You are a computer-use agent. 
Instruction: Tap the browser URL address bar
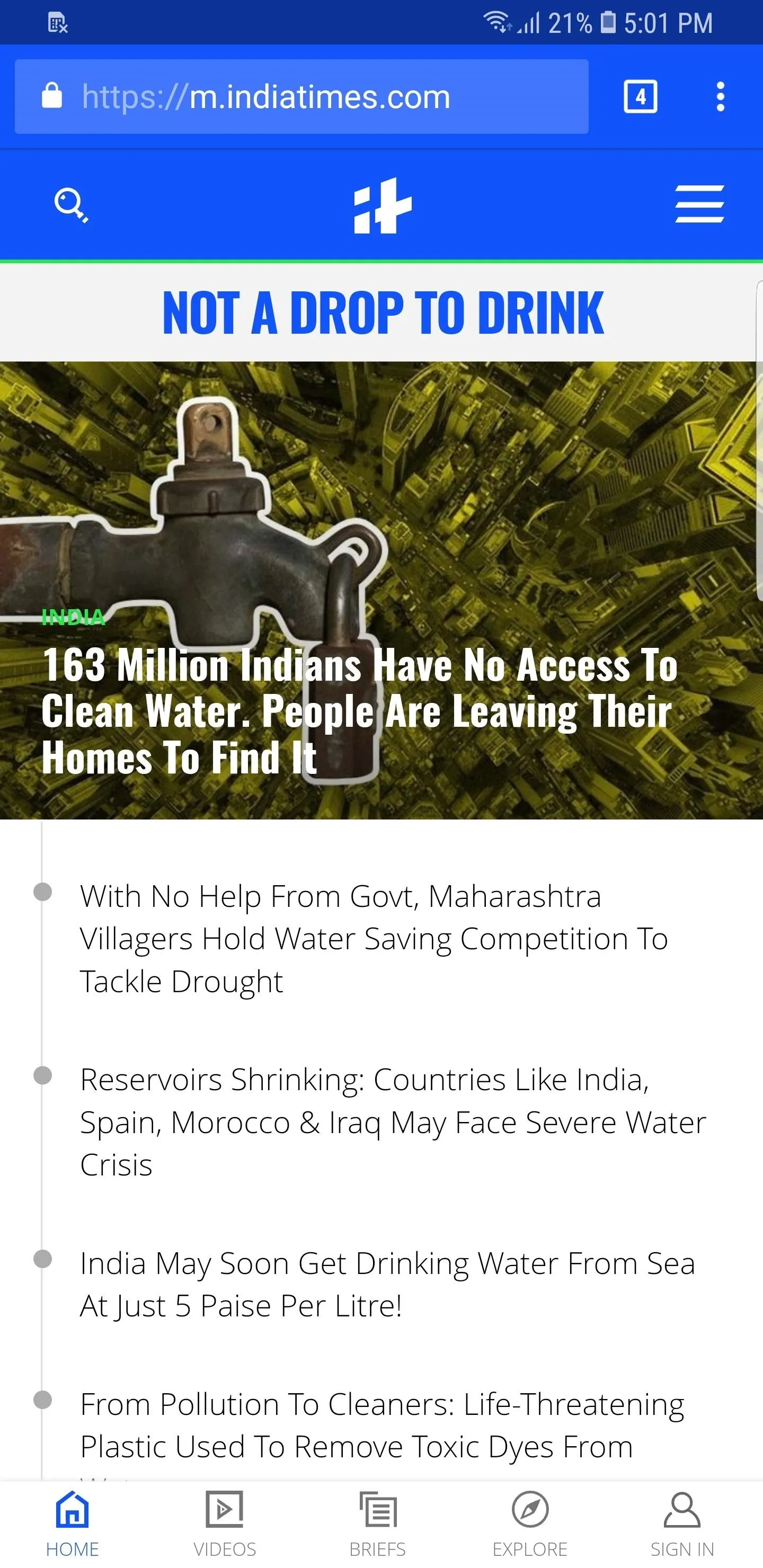click(301, 96)
